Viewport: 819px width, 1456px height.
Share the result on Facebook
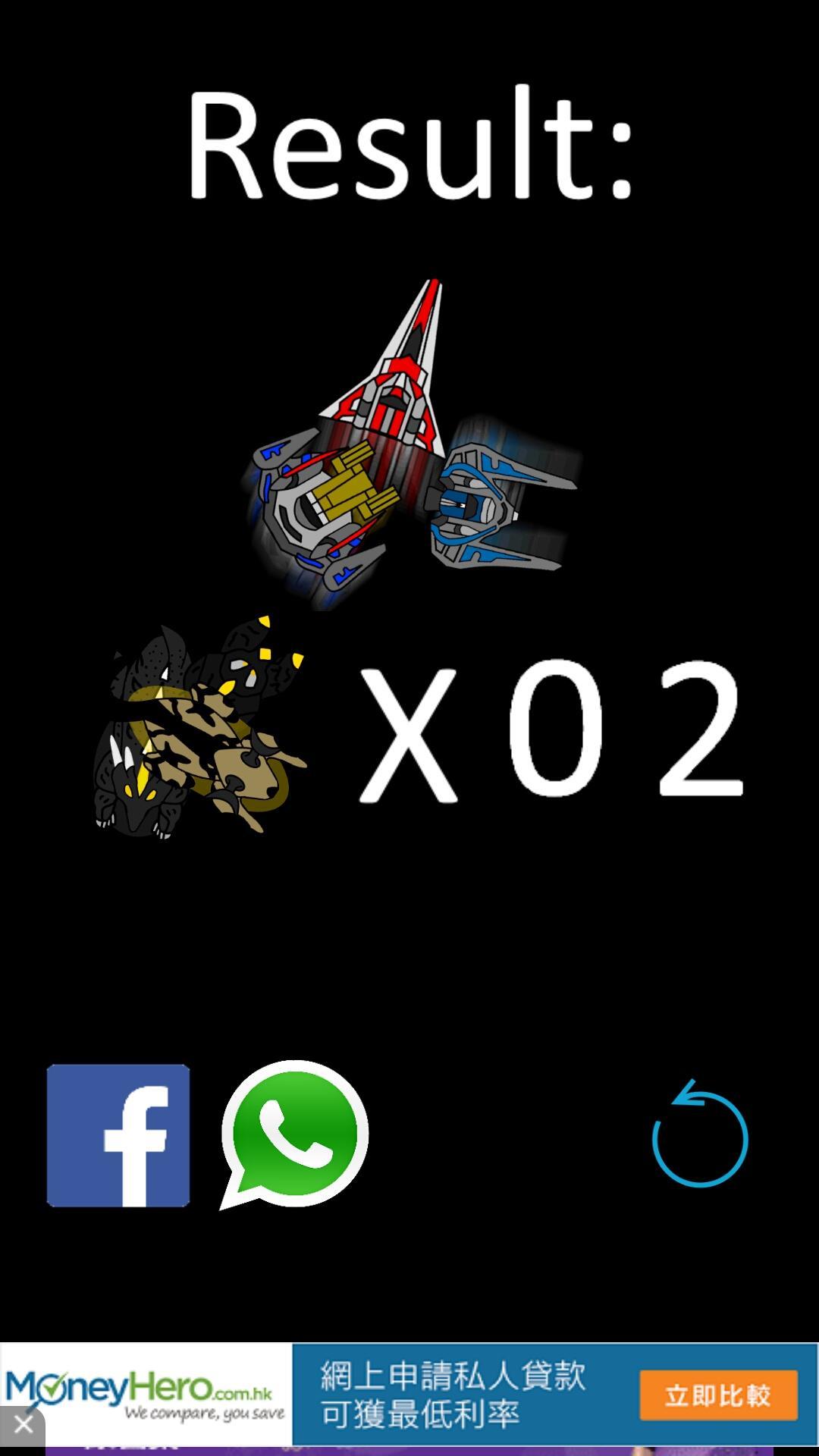coord(118,1135)
